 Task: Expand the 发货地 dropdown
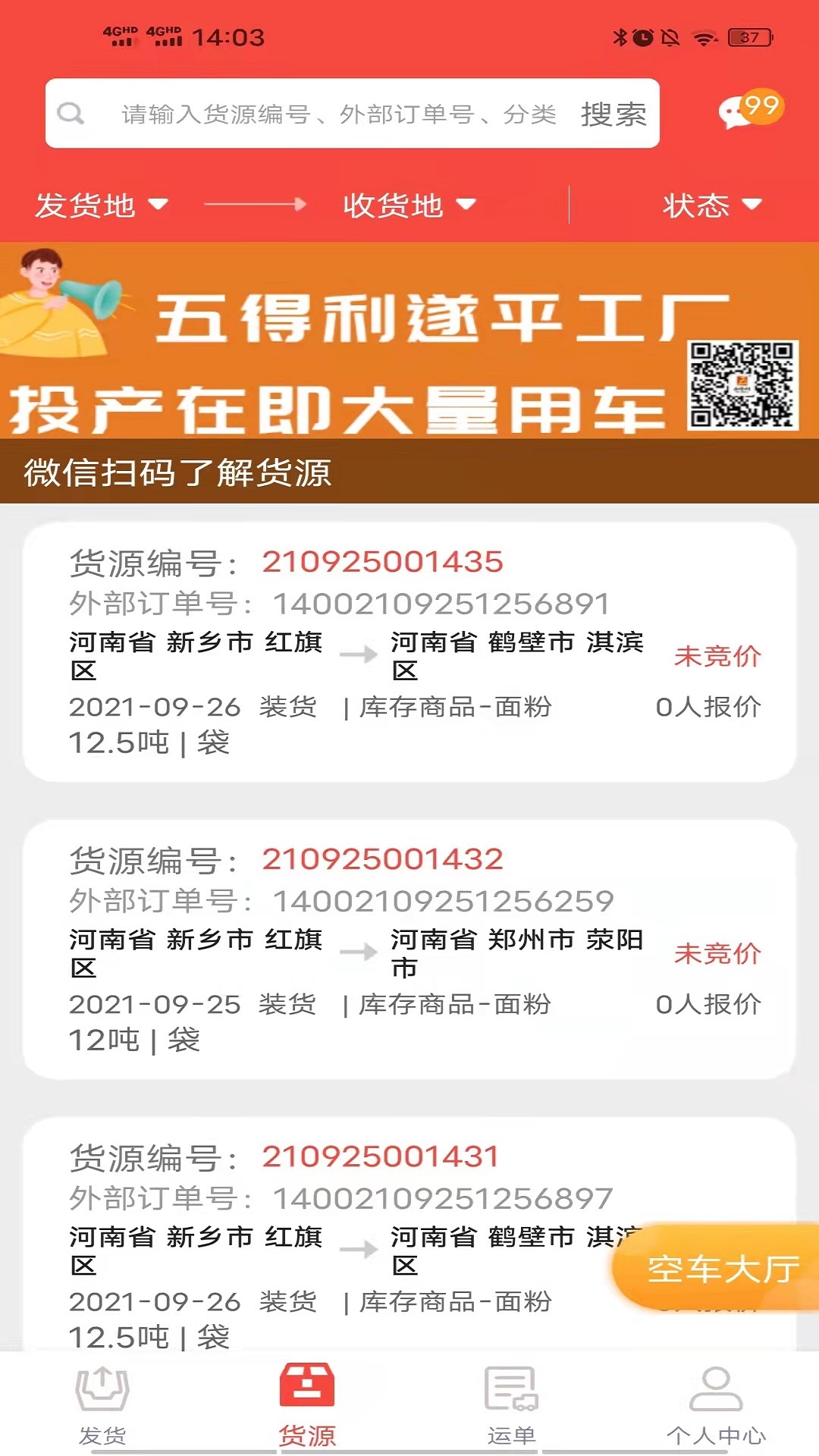point(102,205)
